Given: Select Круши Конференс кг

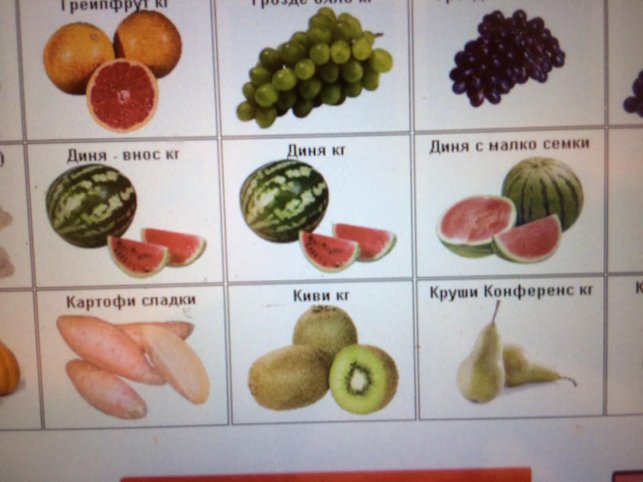Looking at the screenshot, I should coord(510,352).
